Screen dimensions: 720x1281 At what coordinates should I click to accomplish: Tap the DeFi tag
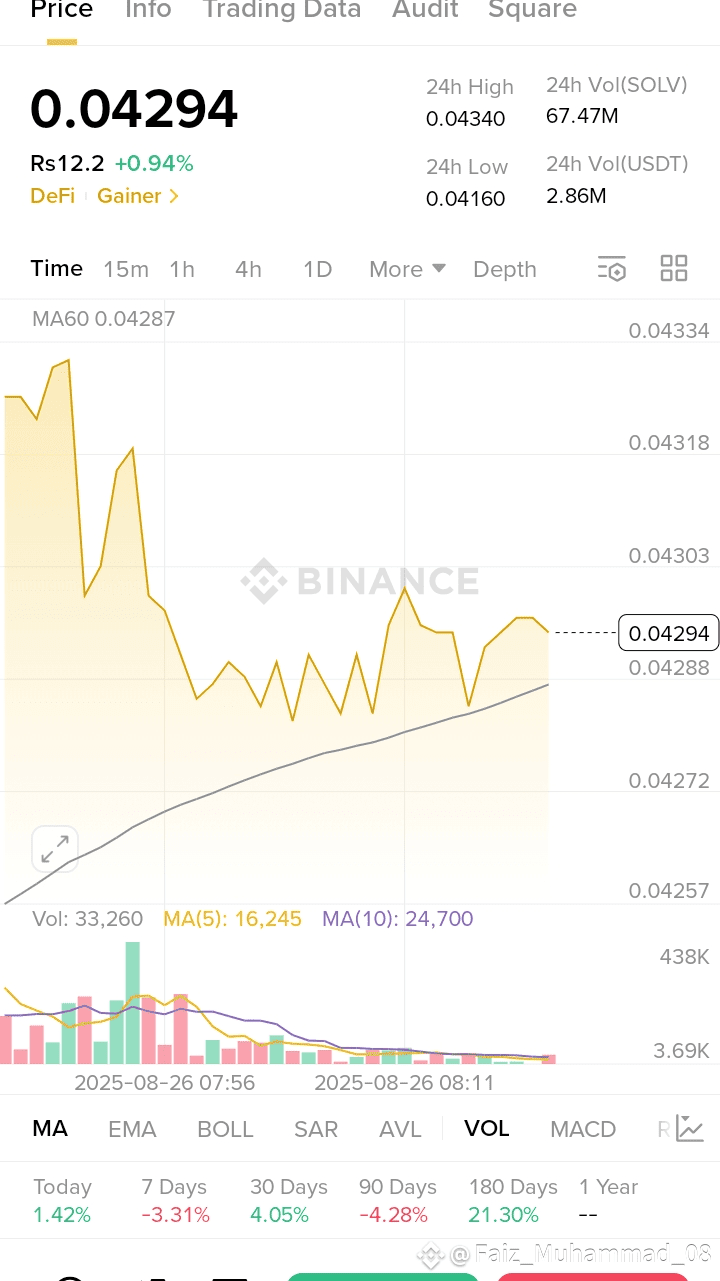pos(52,196)
